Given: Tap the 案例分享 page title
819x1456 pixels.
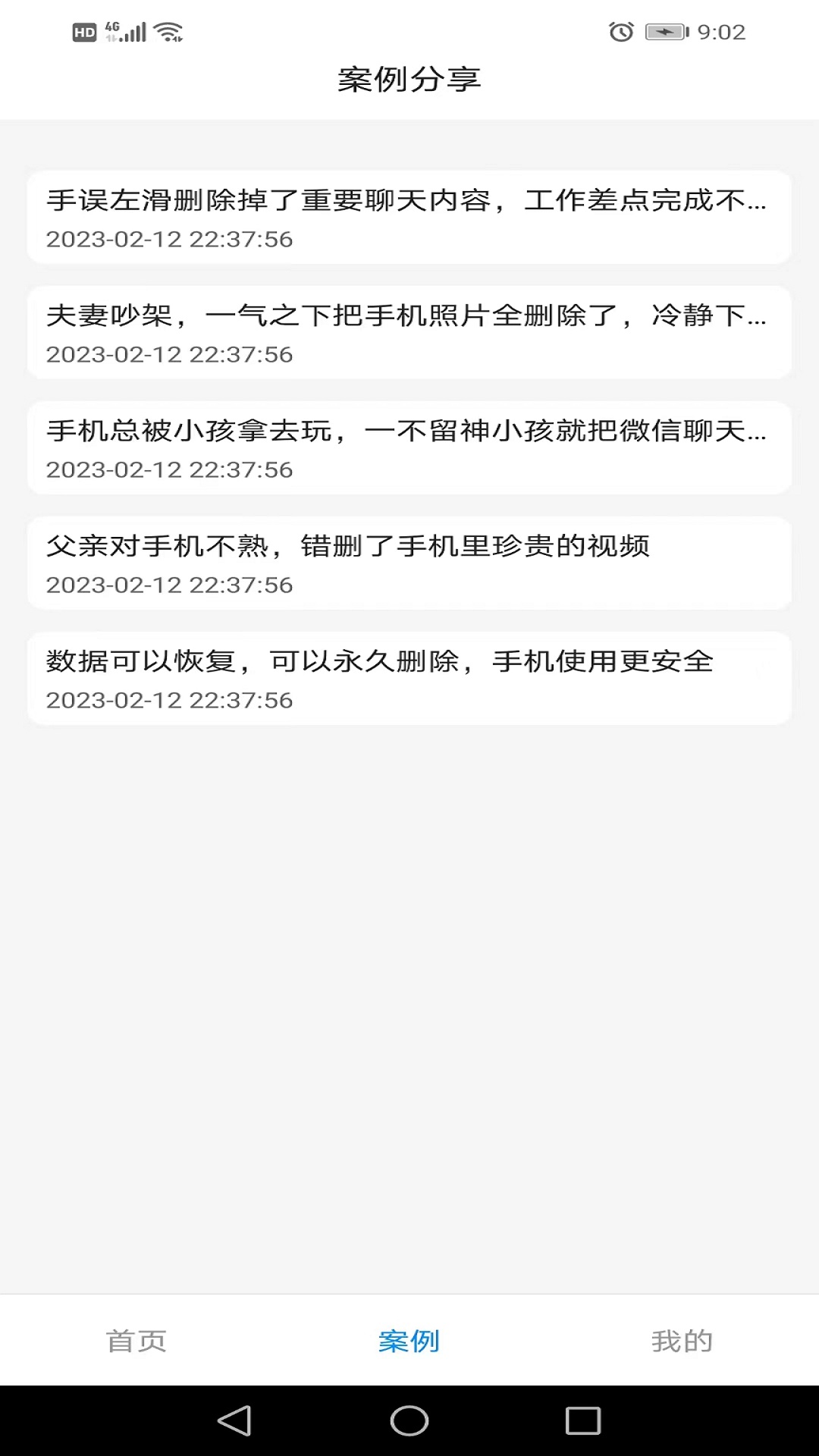Looking at the screenshot, I should [x=409, y=79].
